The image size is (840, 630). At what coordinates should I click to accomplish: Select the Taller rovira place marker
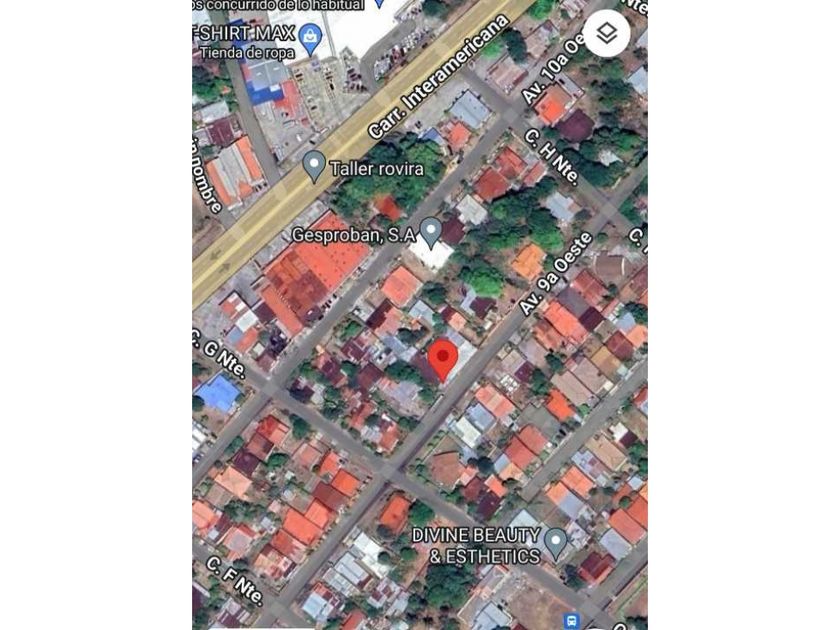point(314,166)
